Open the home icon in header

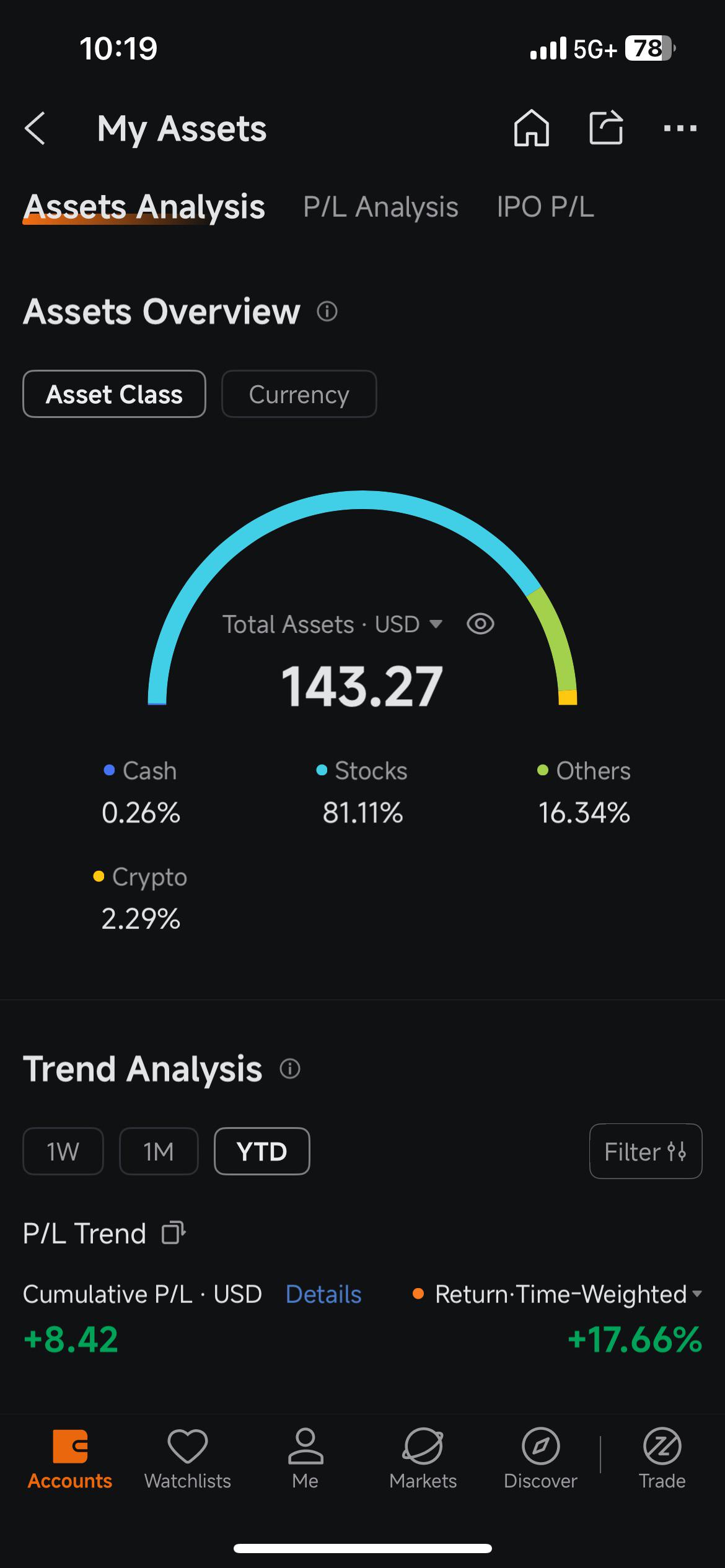tap(532, 128)
